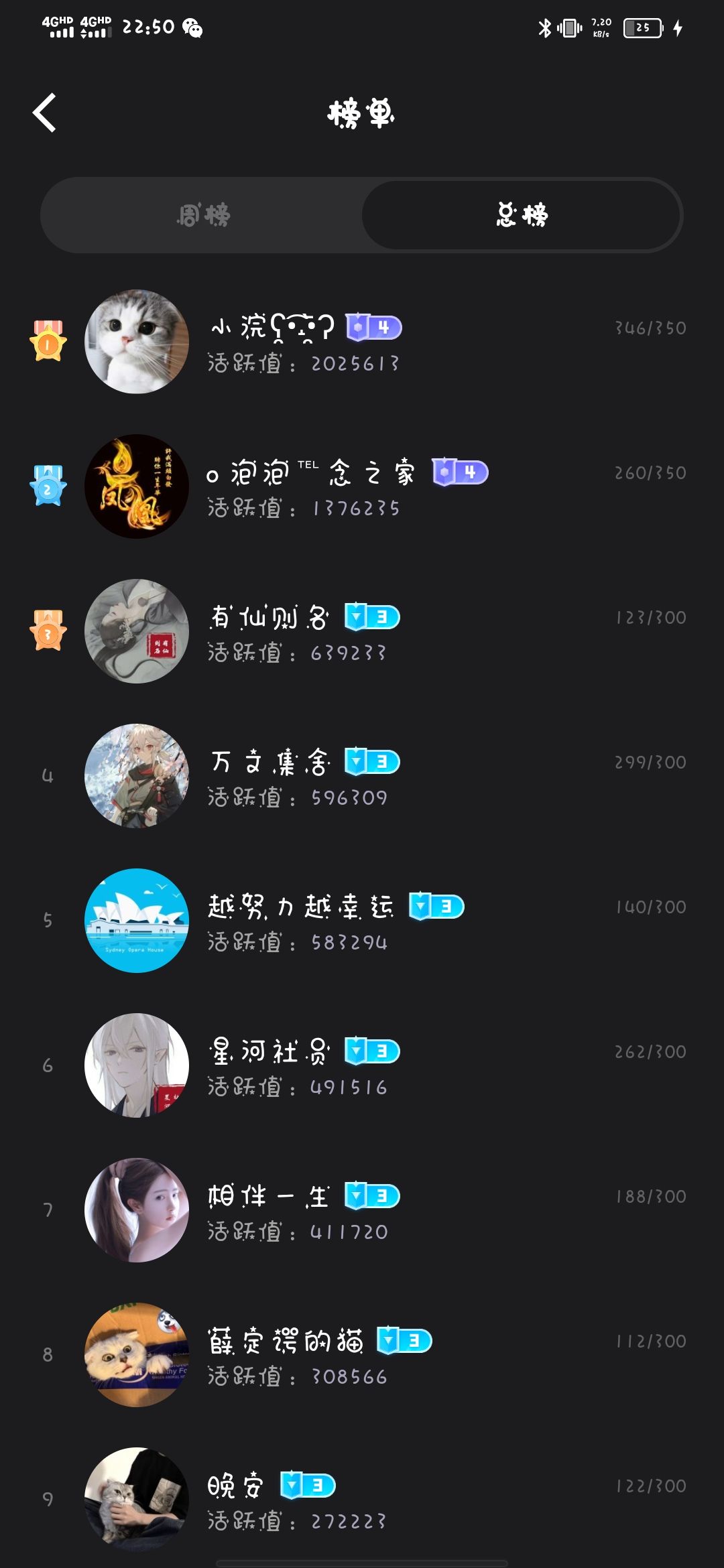The width and height of the screenshot is (724, 1568).
Task: Select the 总榜 tab
Action: [x=522, y=215]
